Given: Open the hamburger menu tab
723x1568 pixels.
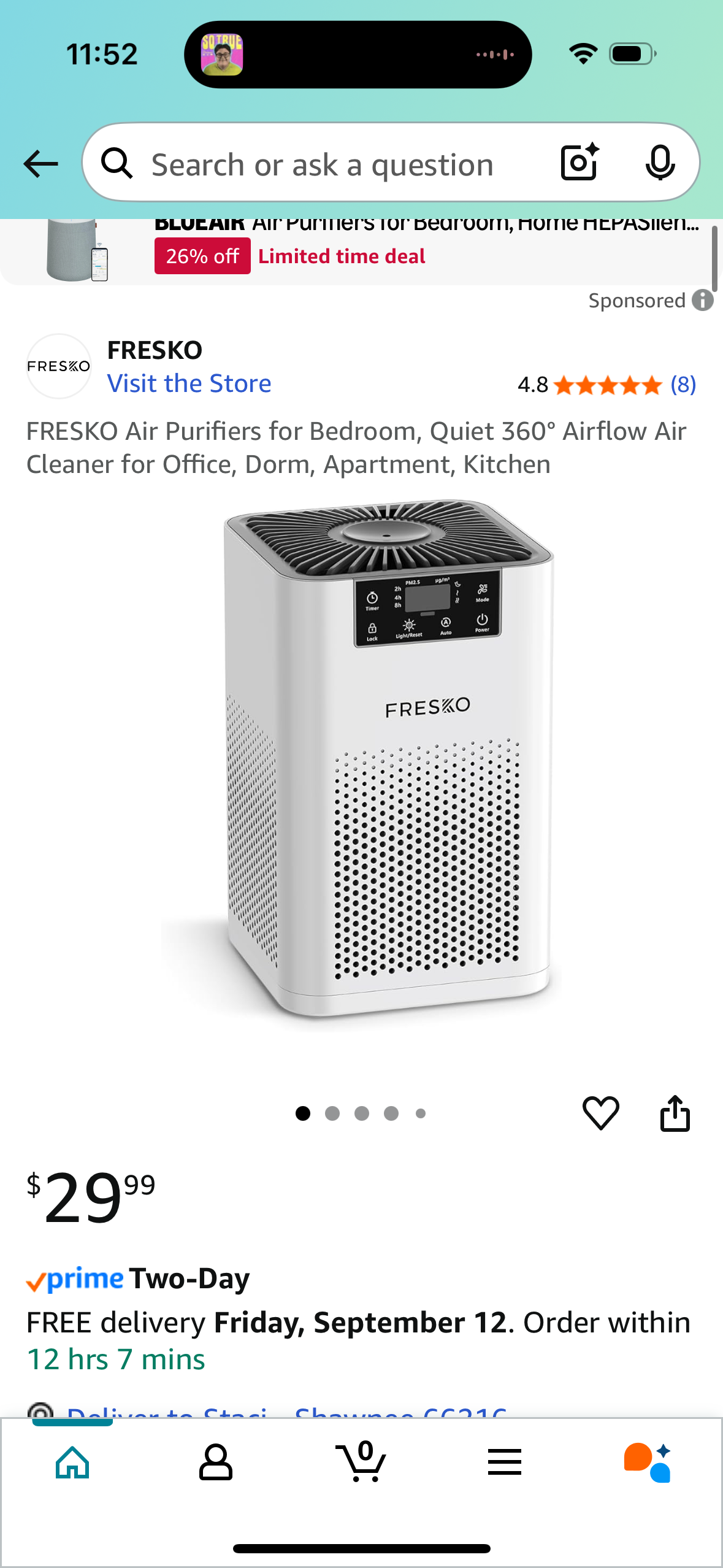Looking at the screenshot, I should (505, 1462).
